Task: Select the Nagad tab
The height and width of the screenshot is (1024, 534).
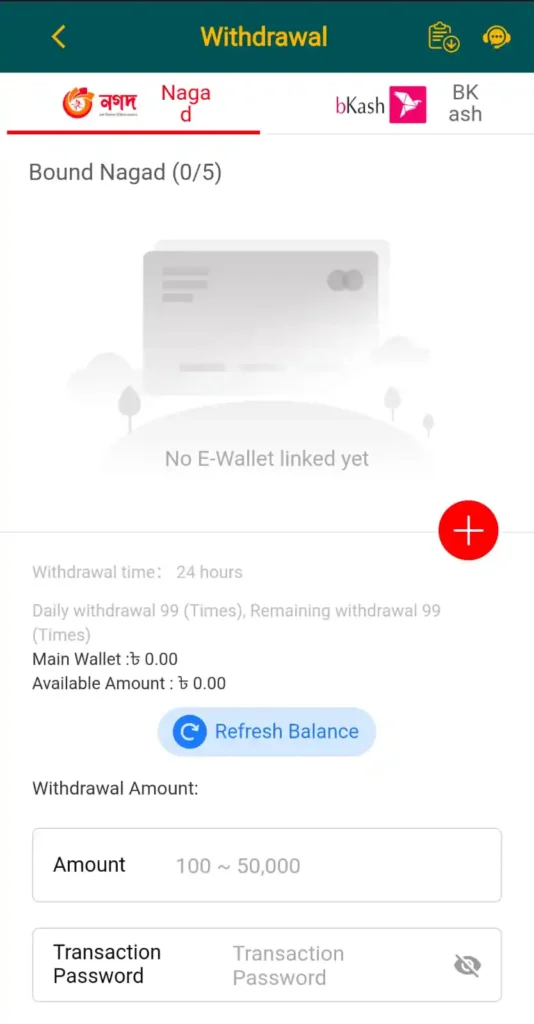Action: (x=133, y=103)
